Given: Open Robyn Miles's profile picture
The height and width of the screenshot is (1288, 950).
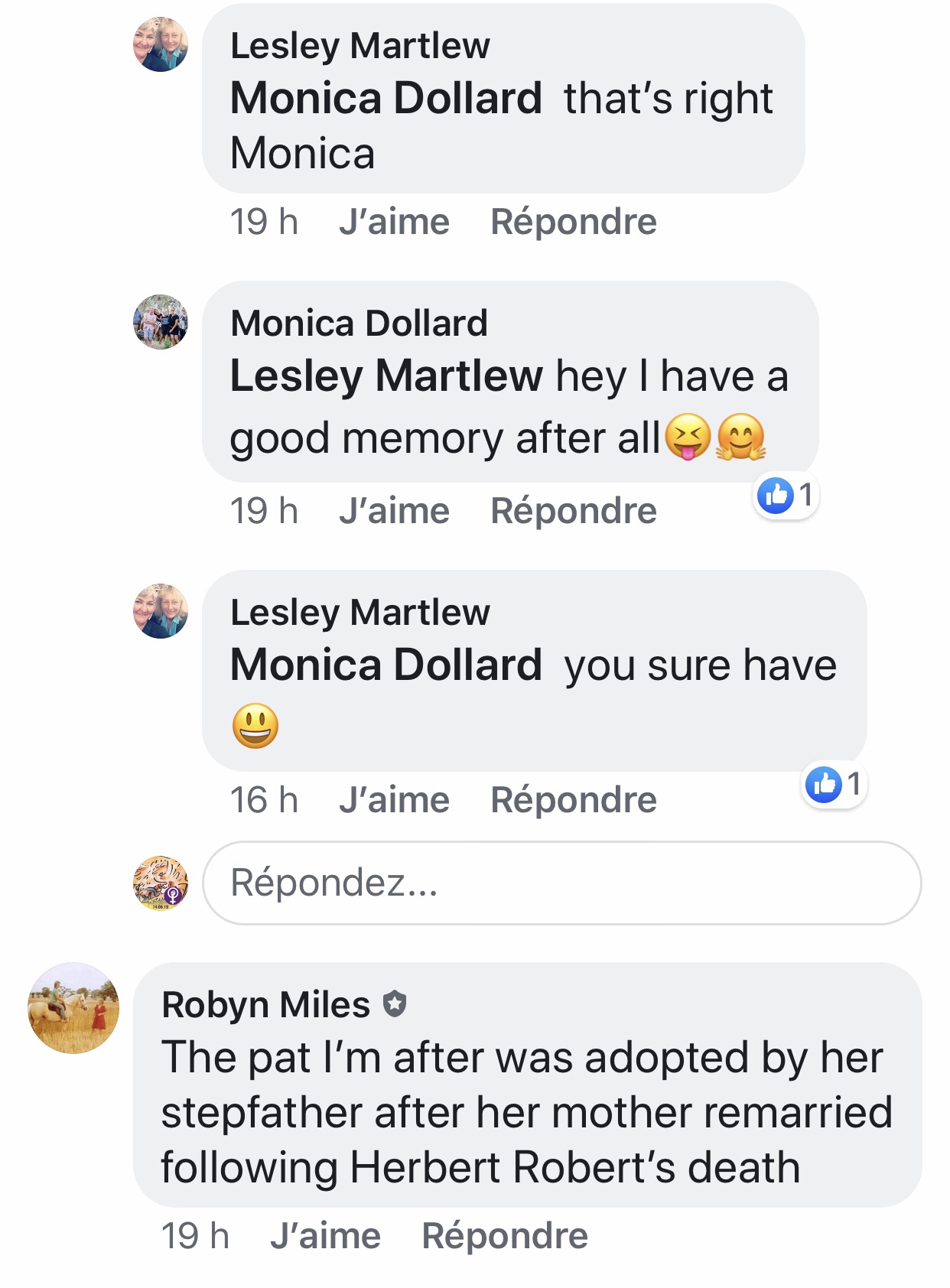Looking at the screenshot, I should [x=73, y=1008].
